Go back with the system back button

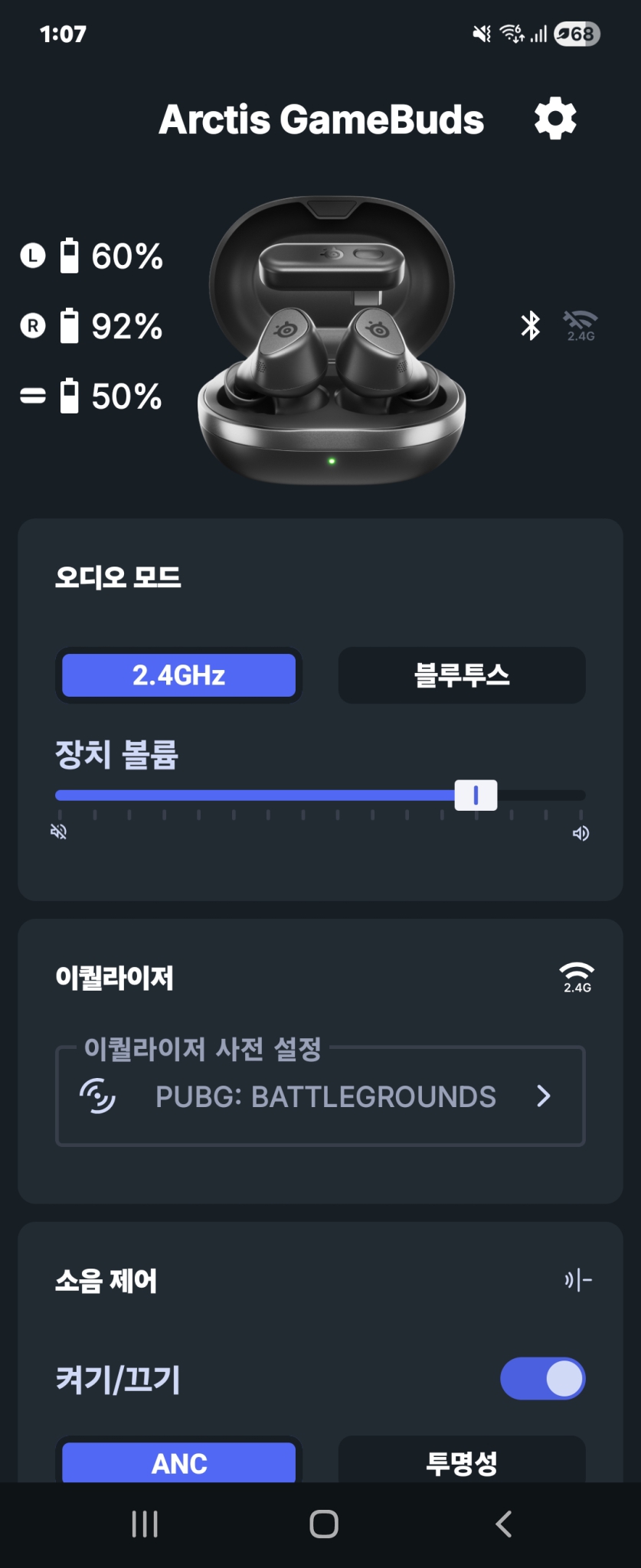pos(503,1524)
